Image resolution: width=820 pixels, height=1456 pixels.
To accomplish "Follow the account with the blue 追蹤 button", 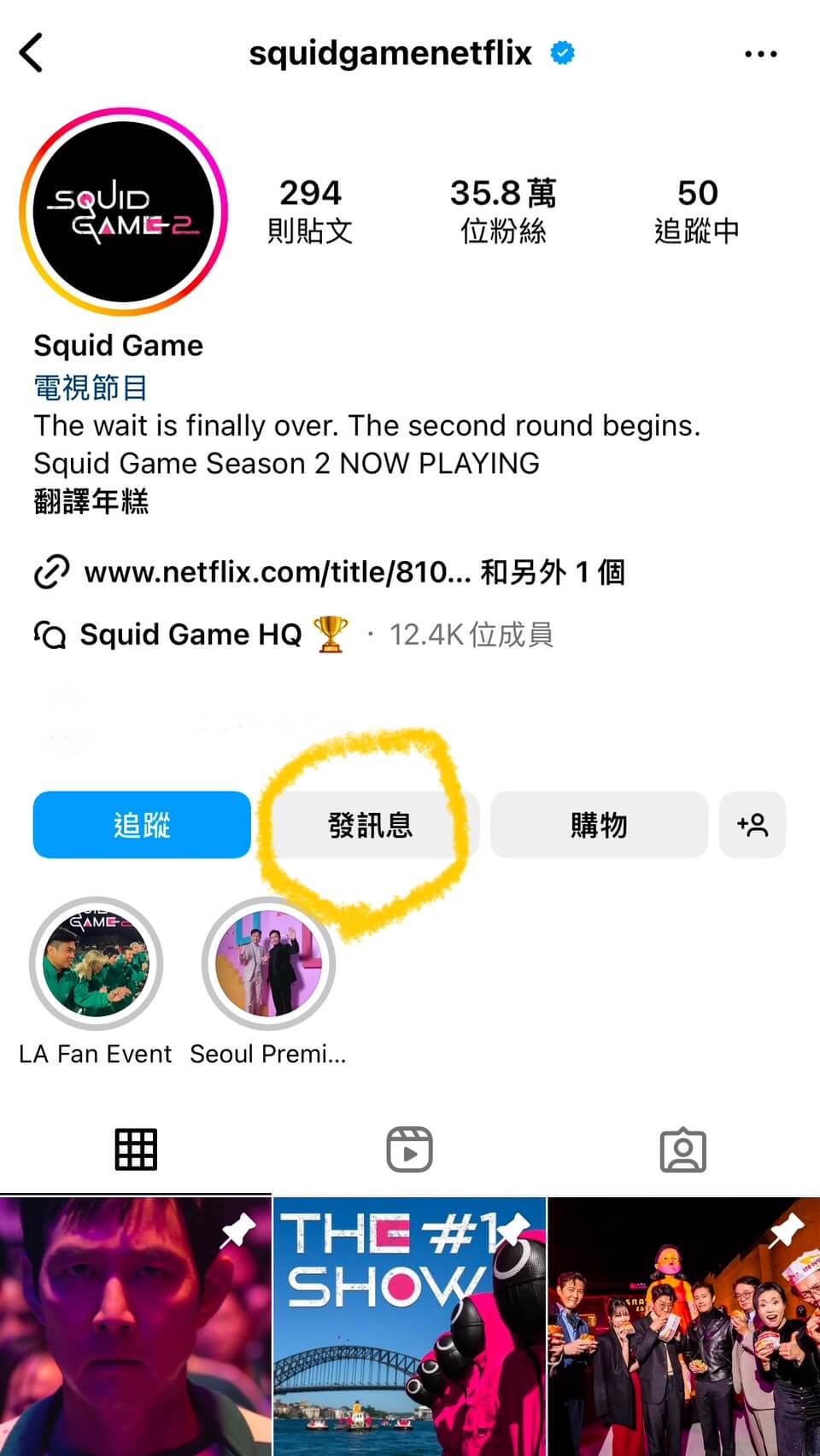I will 142,824.
